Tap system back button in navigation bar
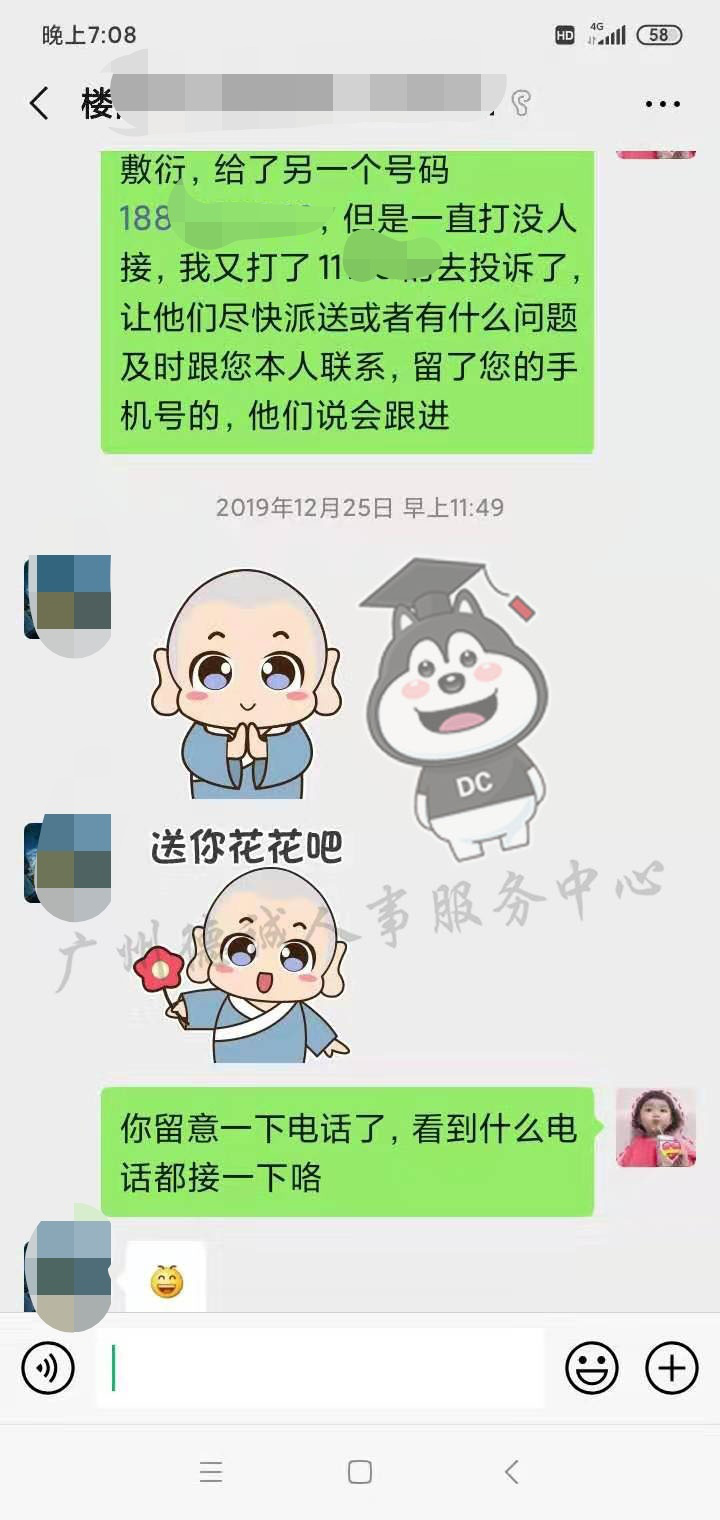 (511, 1471)
